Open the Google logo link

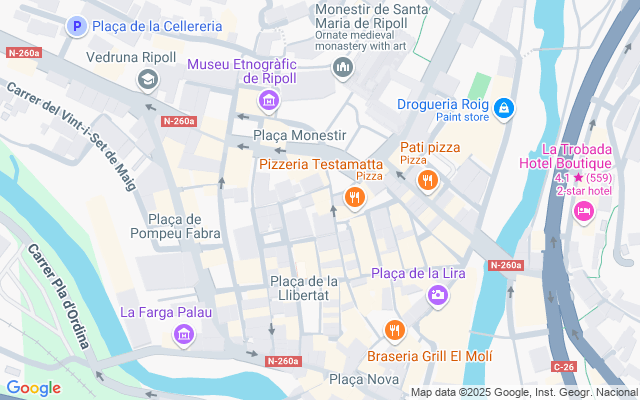[x=33, y=388]
